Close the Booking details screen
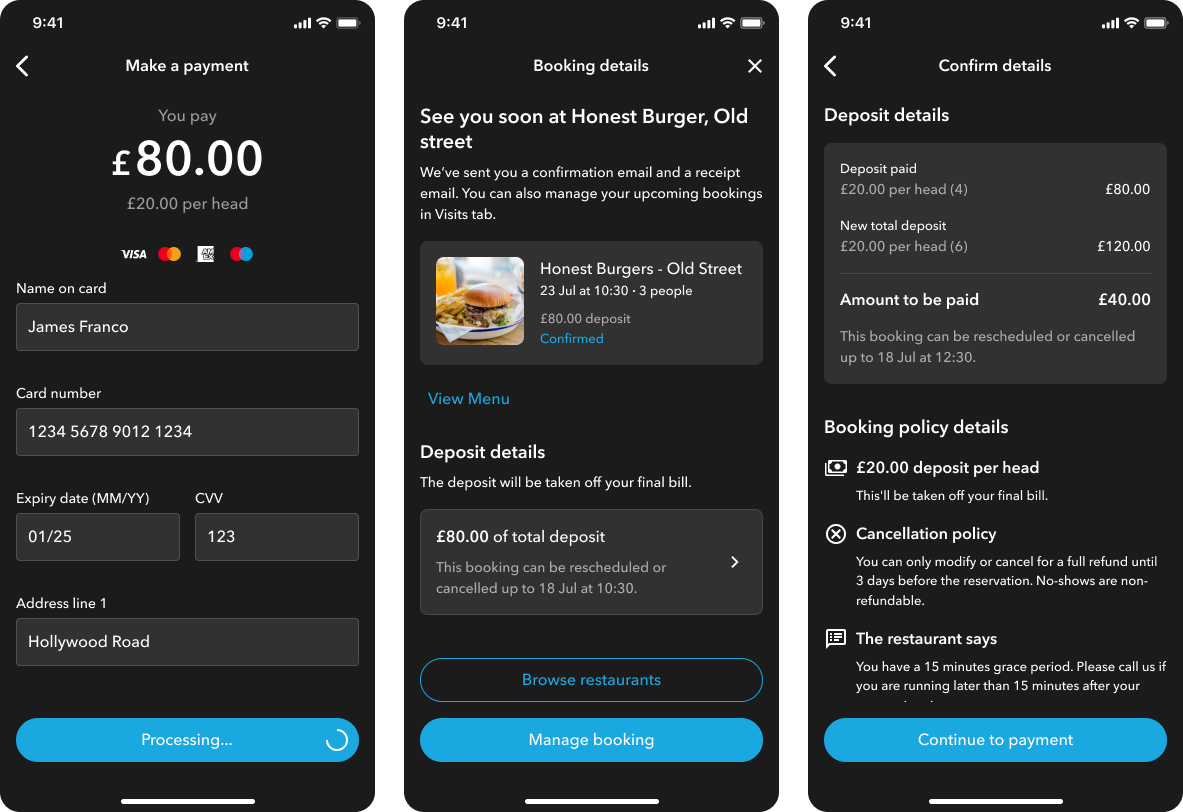Screen dimensions: 1183x812 (x=755, y=66)
